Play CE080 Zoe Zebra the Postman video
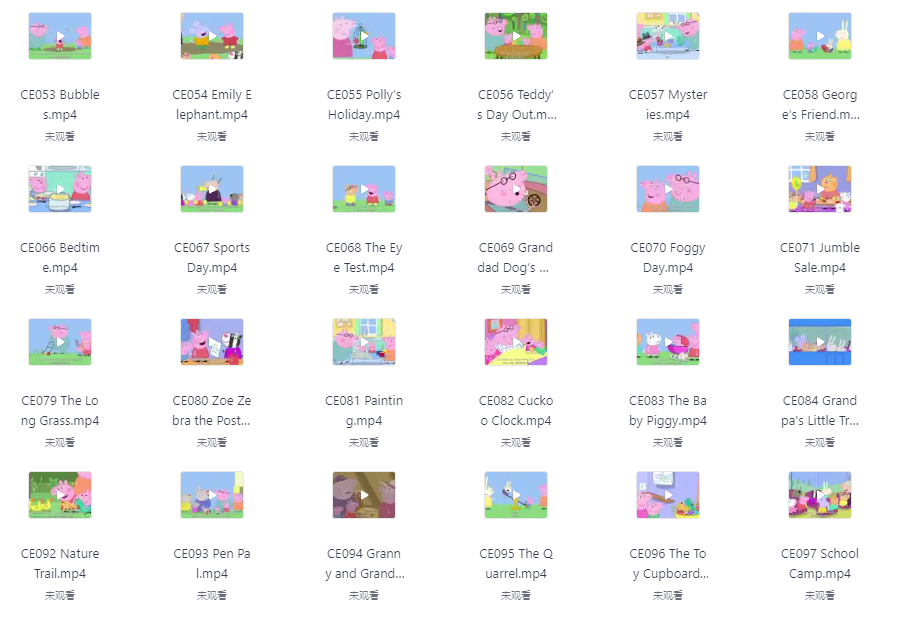 click(x=212, y=342)
